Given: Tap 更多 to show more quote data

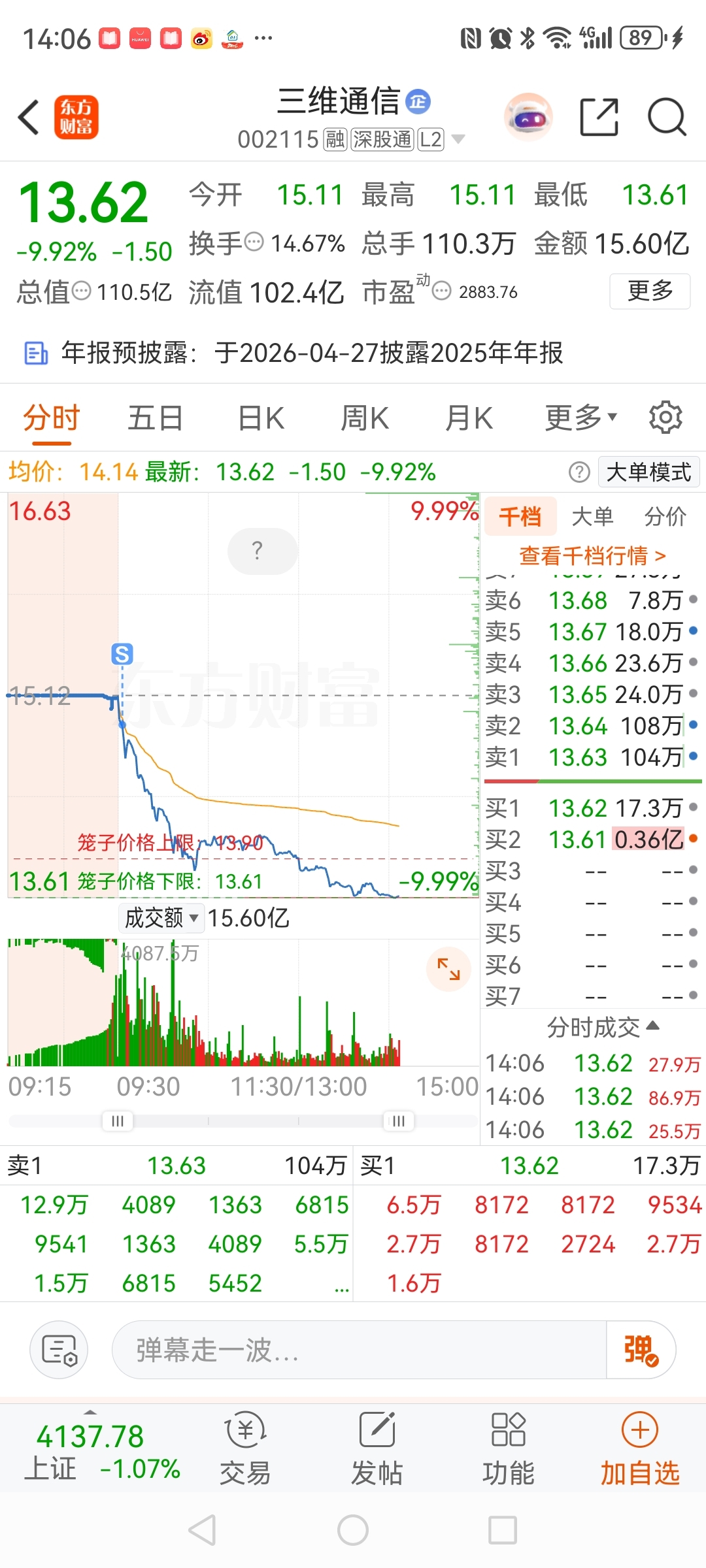Looking at the screenshot, I should [x=650, y=291].
